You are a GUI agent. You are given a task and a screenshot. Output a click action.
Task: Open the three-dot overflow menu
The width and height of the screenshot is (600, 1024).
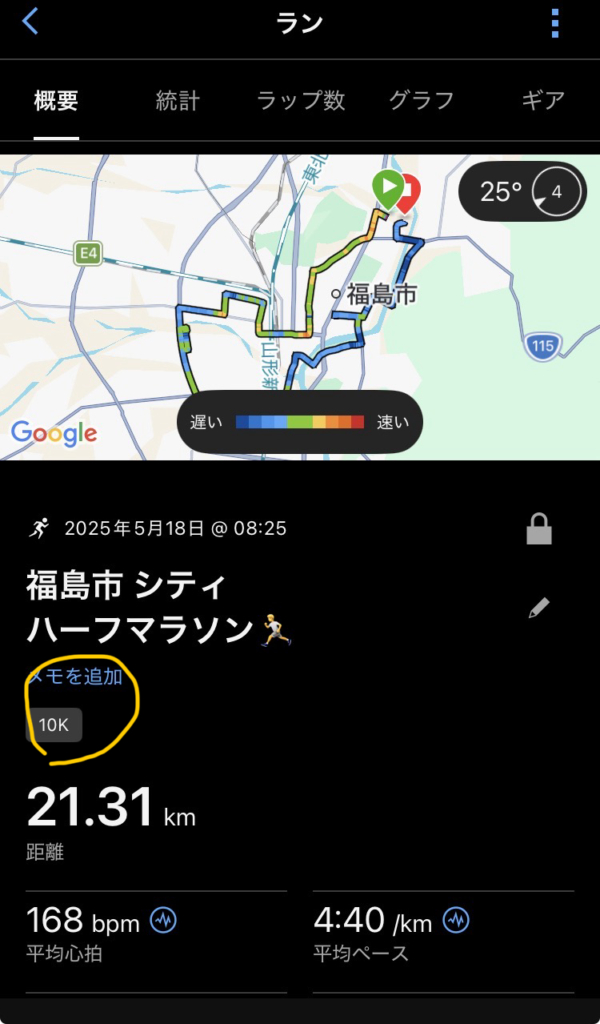pyautogui.click(x=555, y=22)
